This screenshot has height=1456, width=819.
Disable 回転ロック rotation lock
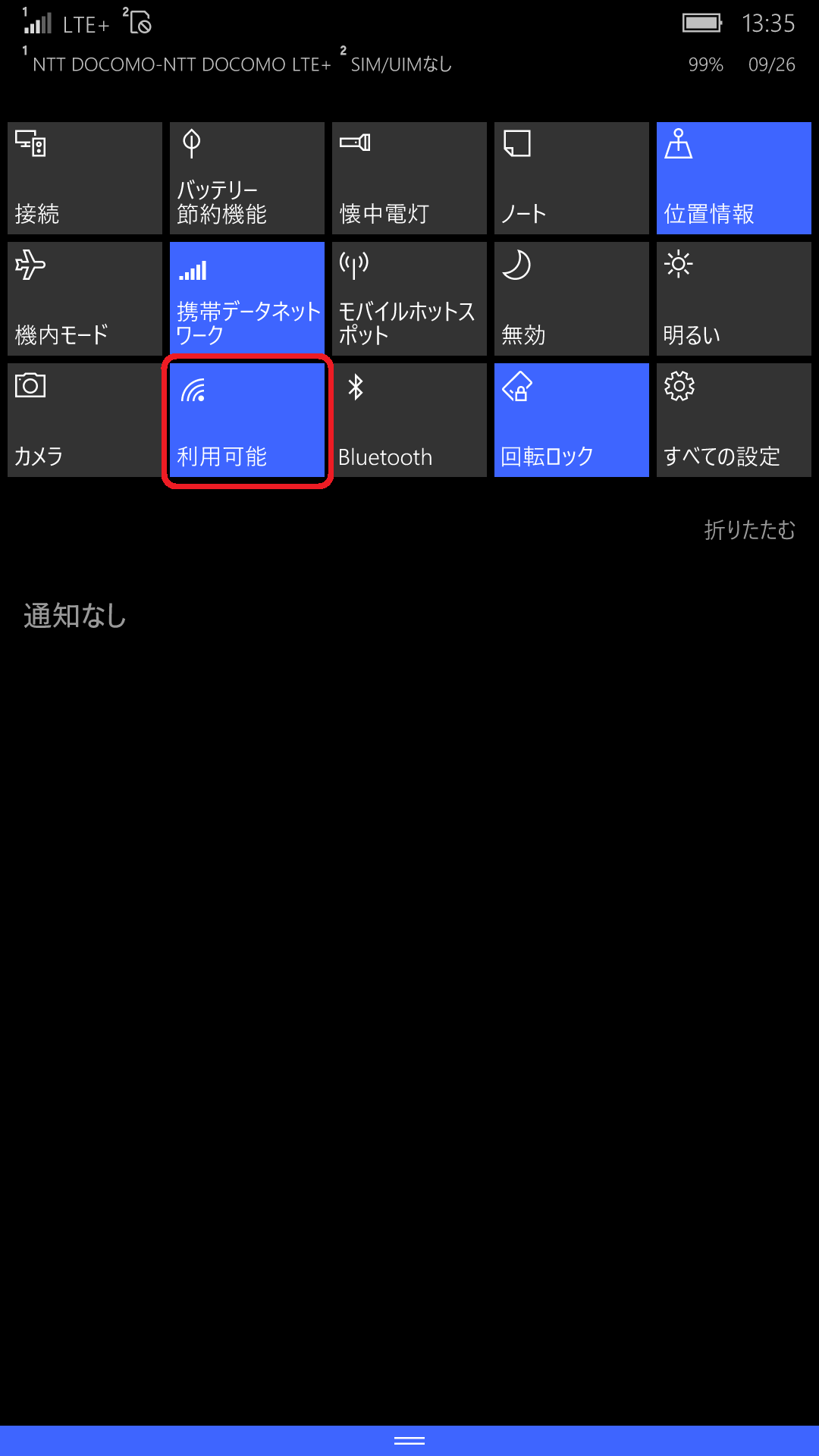point(572,420)
